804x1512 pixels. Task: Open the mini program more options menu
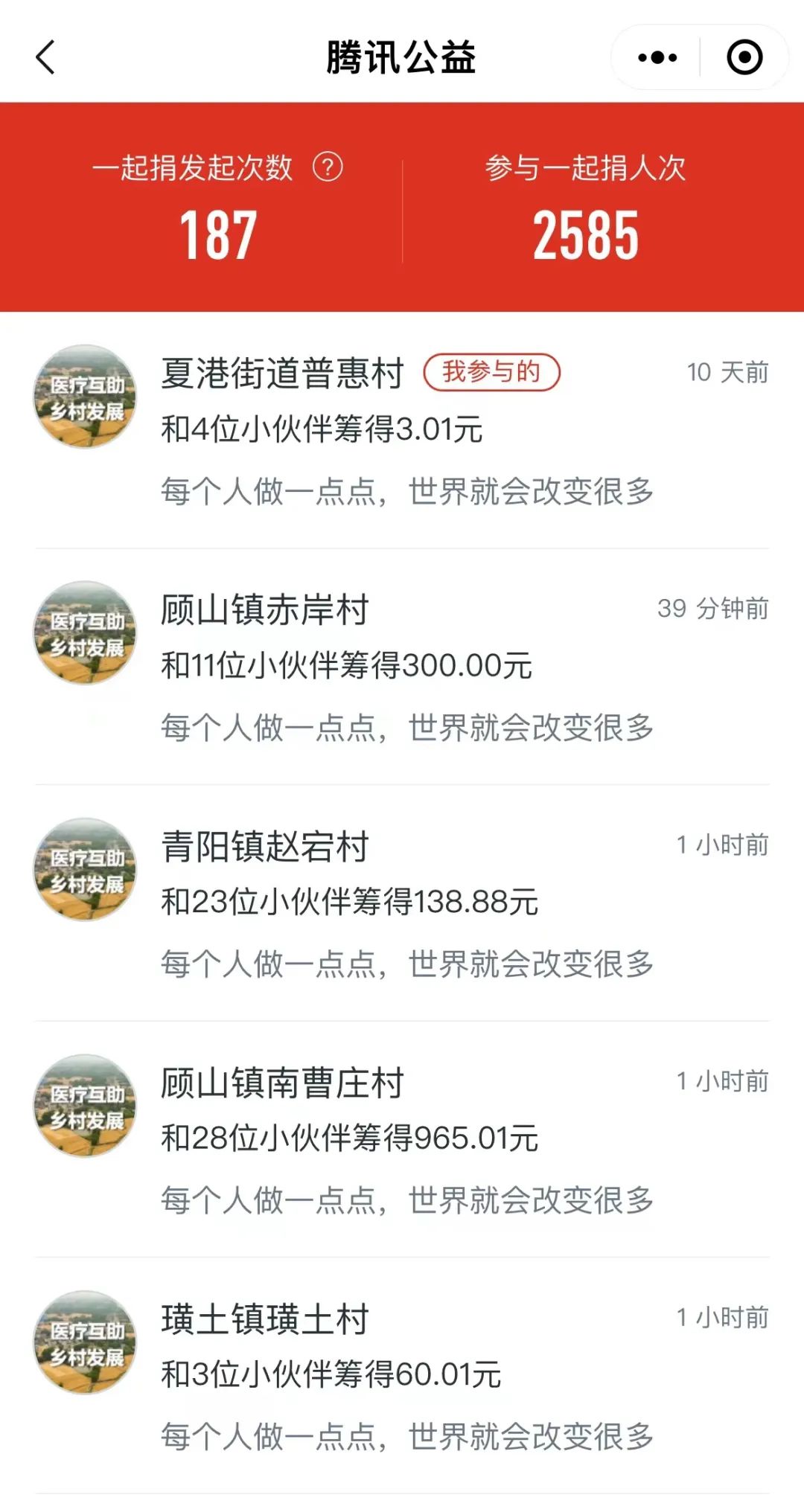coord(657,57)
